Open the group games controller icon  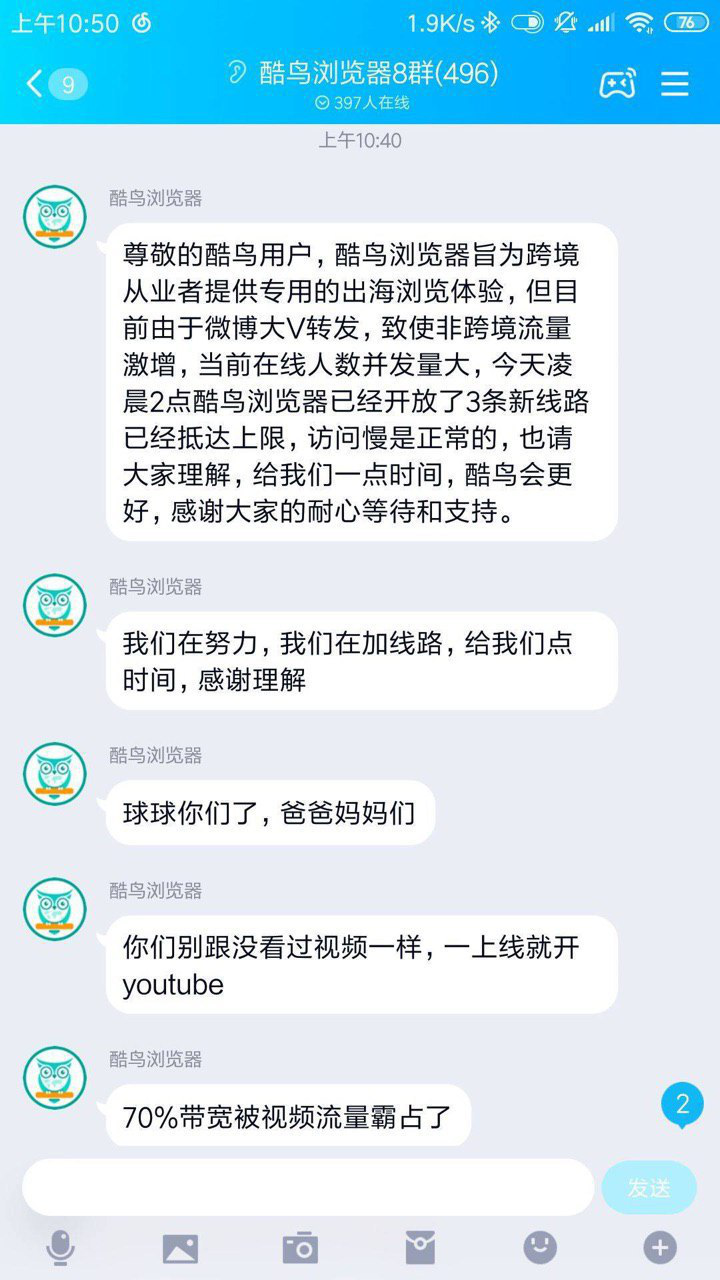(x=617, y=84)
